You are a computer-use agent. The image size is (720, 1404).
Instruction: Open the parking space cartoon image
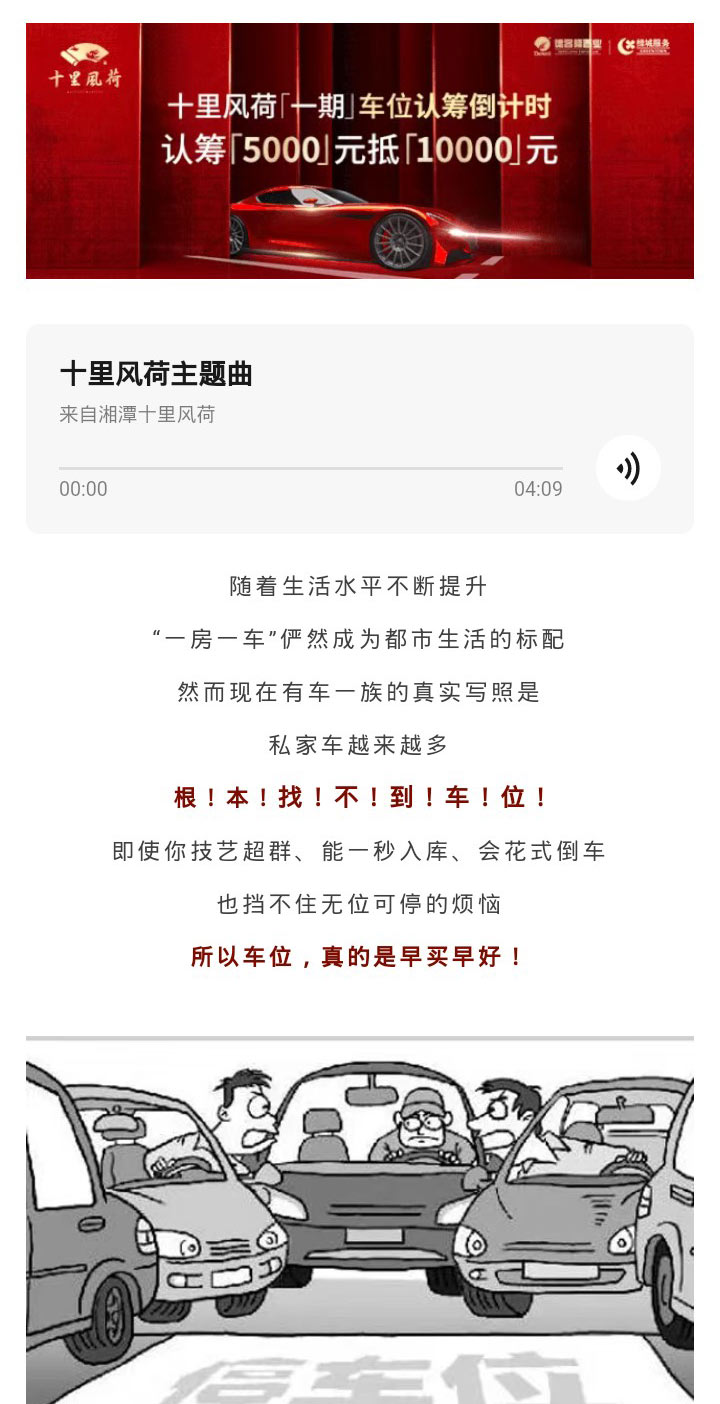coord(360,1221)
